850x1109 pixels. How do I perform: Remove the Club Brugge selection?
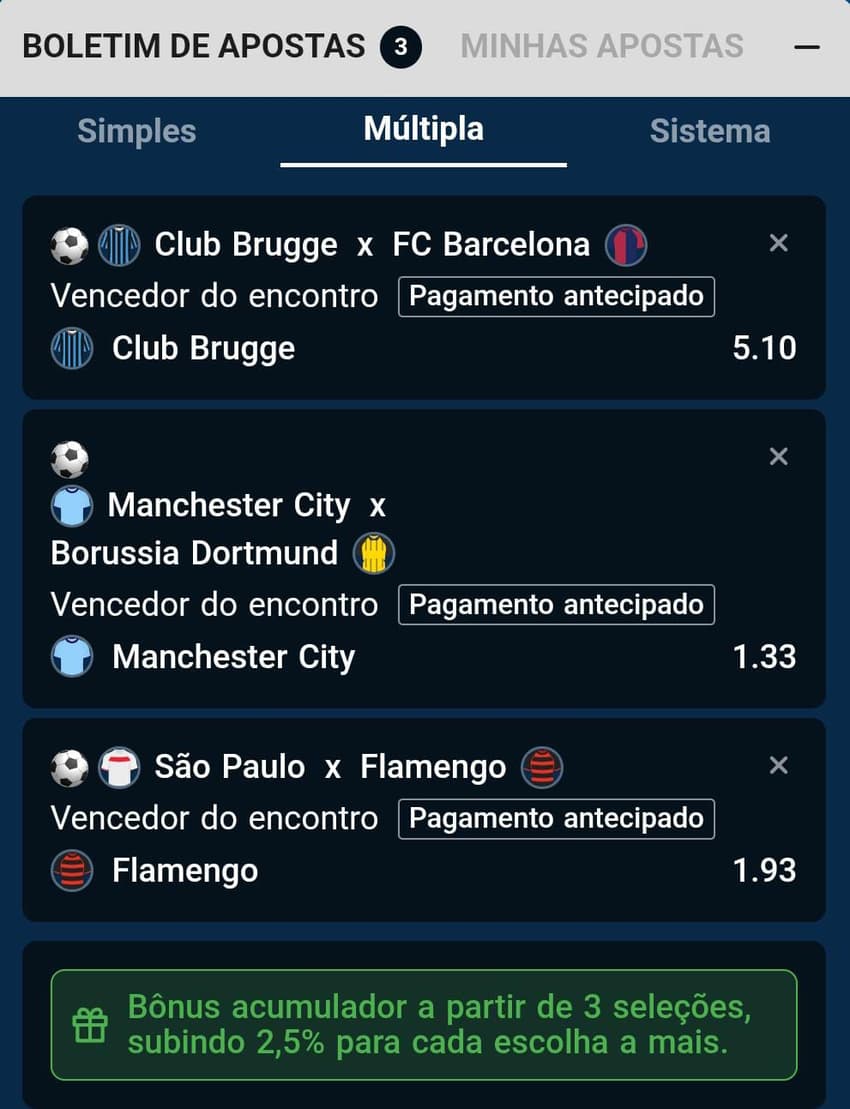[778, 243]
